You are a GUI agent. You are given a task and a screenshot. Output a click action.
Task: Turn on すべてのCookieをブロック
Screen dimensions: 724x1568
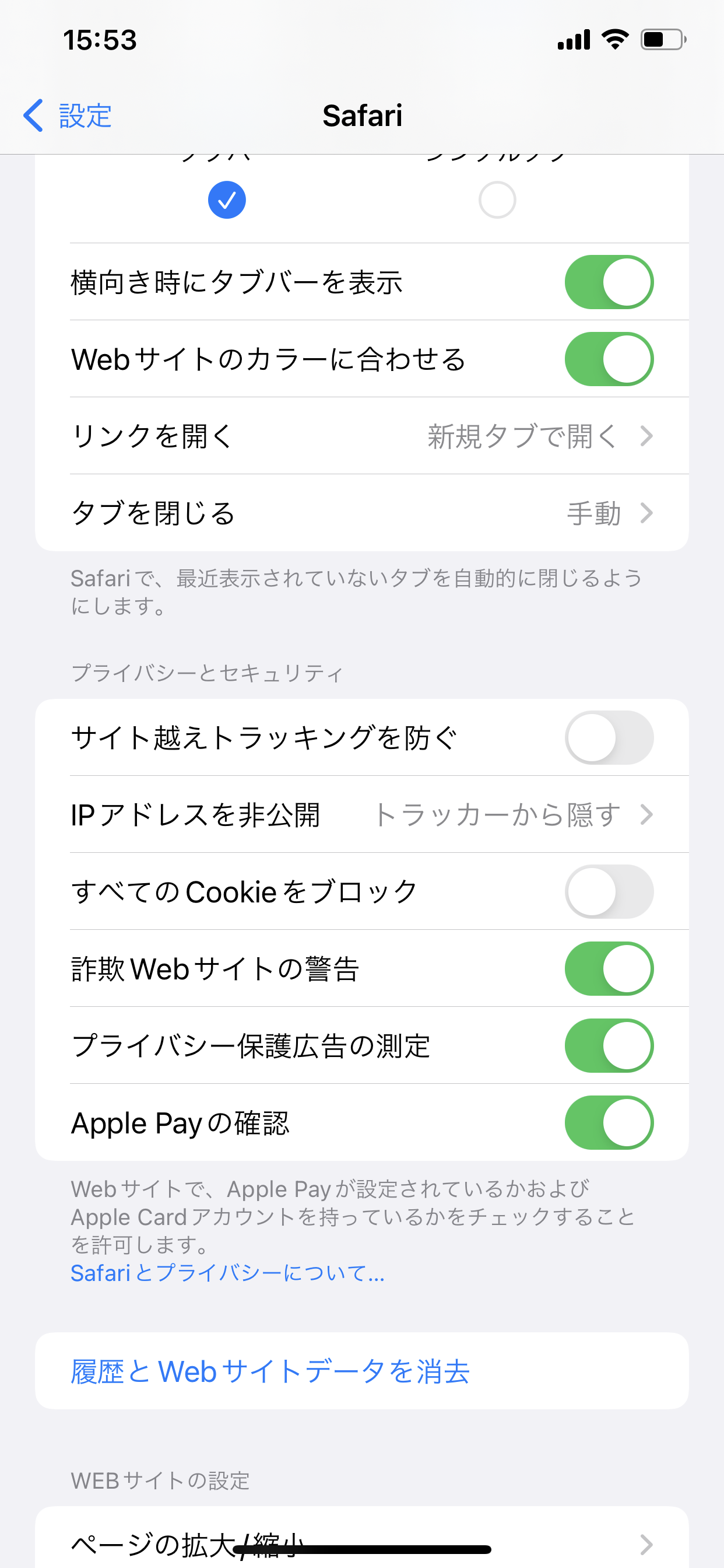pyautogui.click(x=609, y=891)
